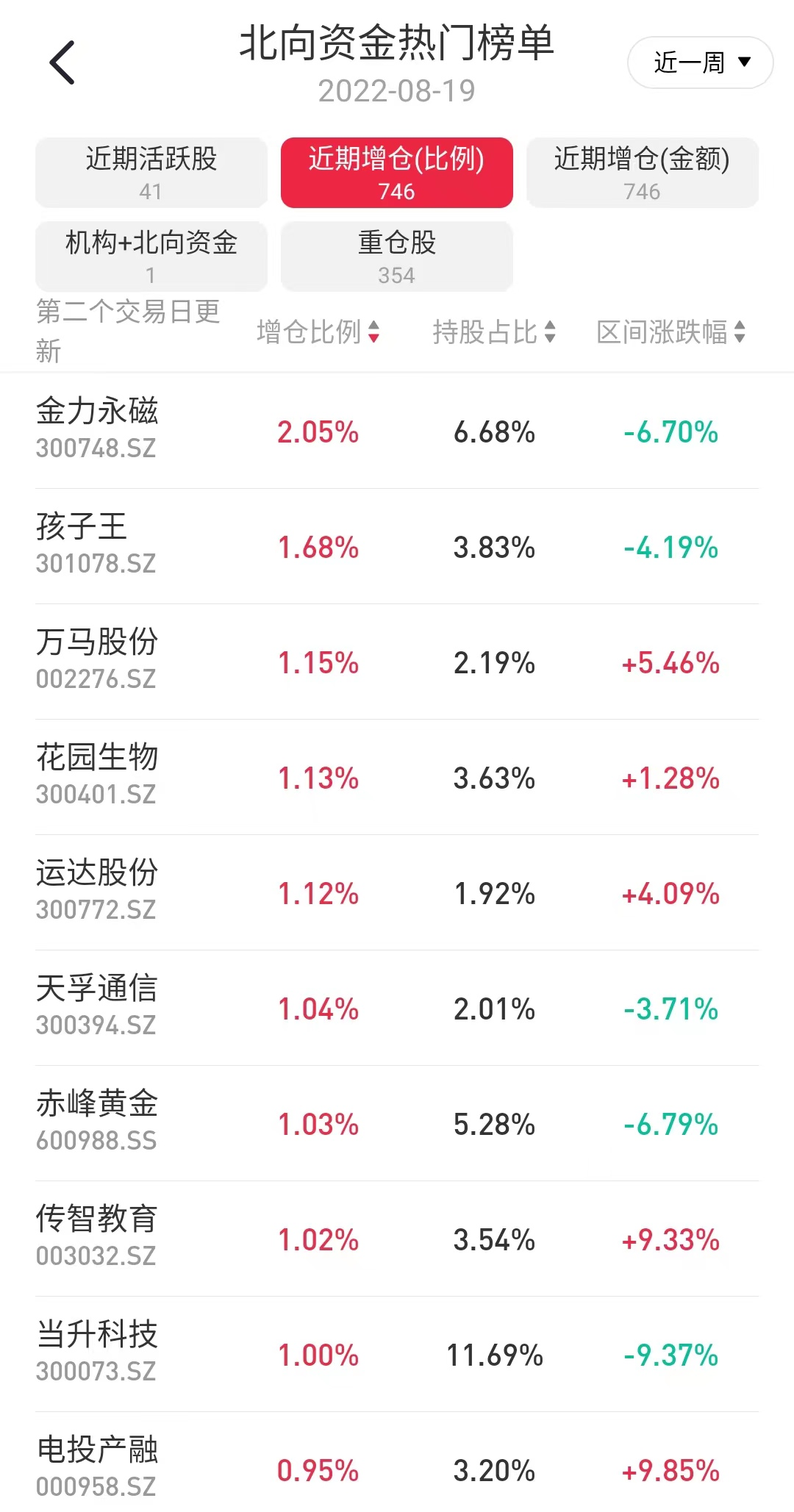Viewport: 794px width, 1512px height.
Task: Open the 天孚通信 stock row
Action: [x=397, y=1008]
